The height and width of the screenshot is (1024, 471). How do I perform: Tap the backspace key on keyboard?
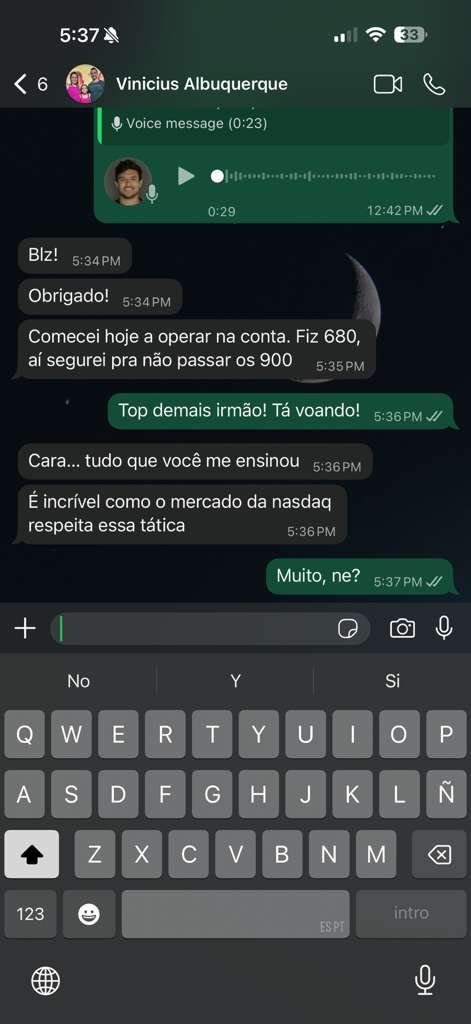tap(439, 854)
